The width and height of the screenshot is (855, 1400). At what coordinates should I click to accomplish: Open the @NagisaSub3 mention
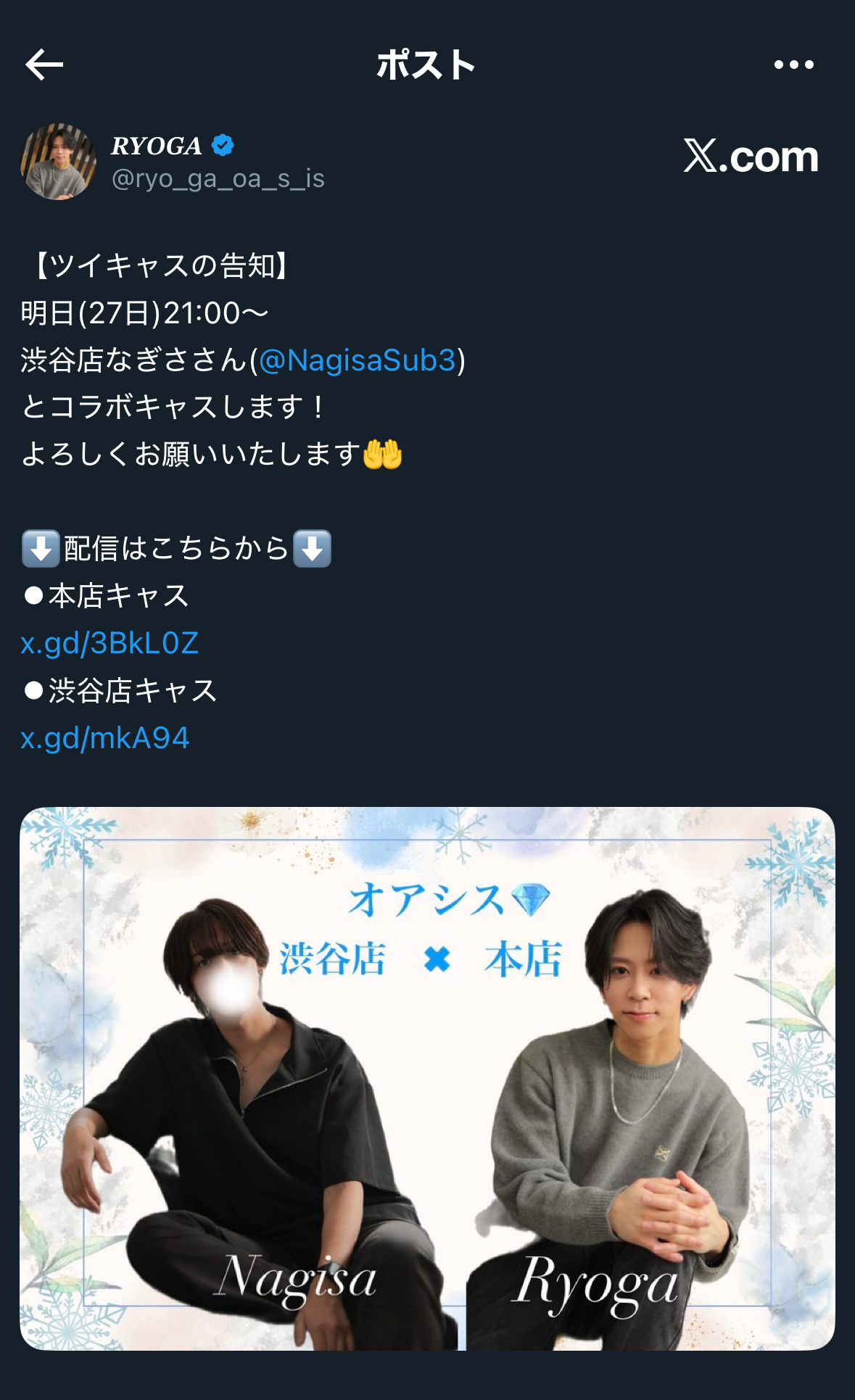click(357, 360)
